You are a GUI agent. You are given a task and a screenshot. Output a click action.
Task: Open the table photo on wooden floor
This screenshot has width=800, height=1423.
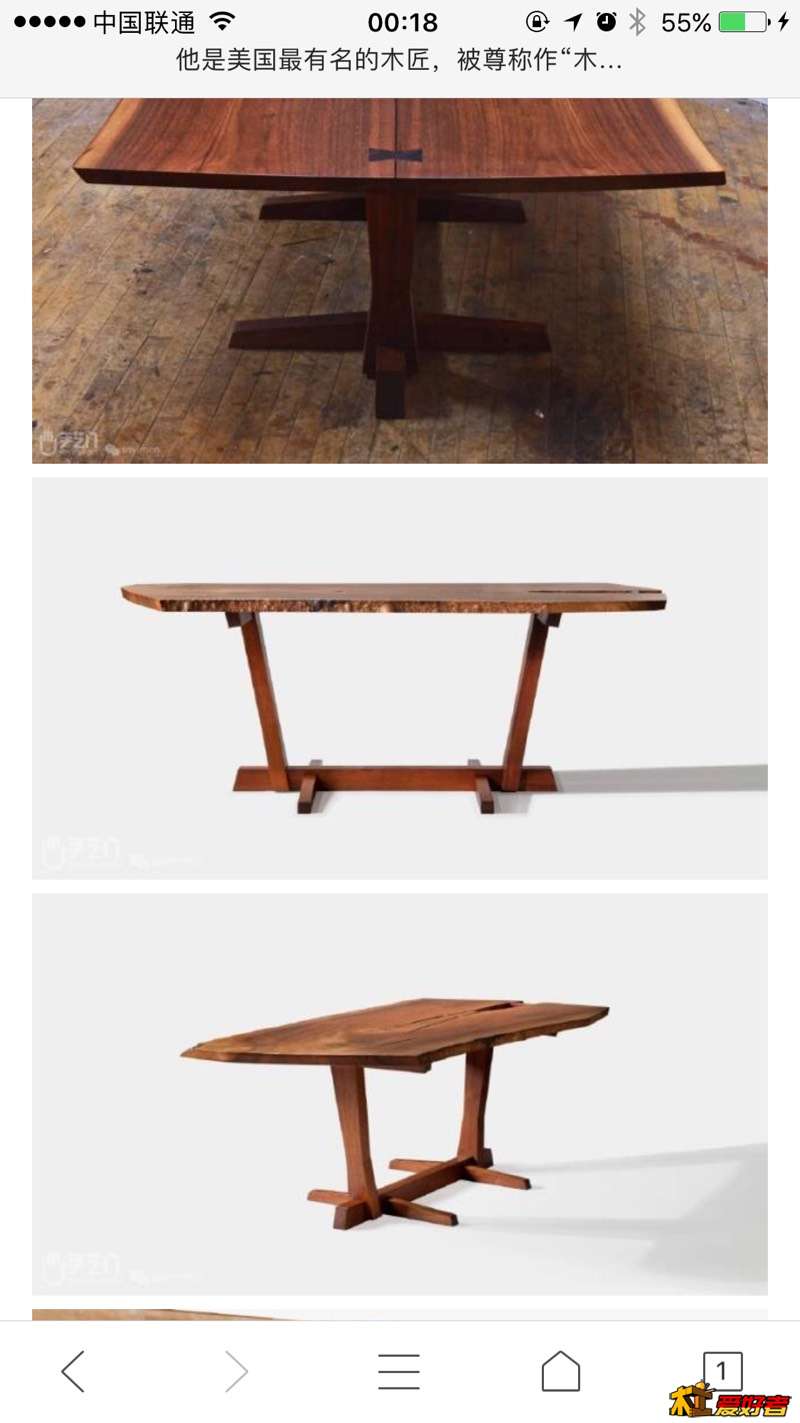pos(400,280)
